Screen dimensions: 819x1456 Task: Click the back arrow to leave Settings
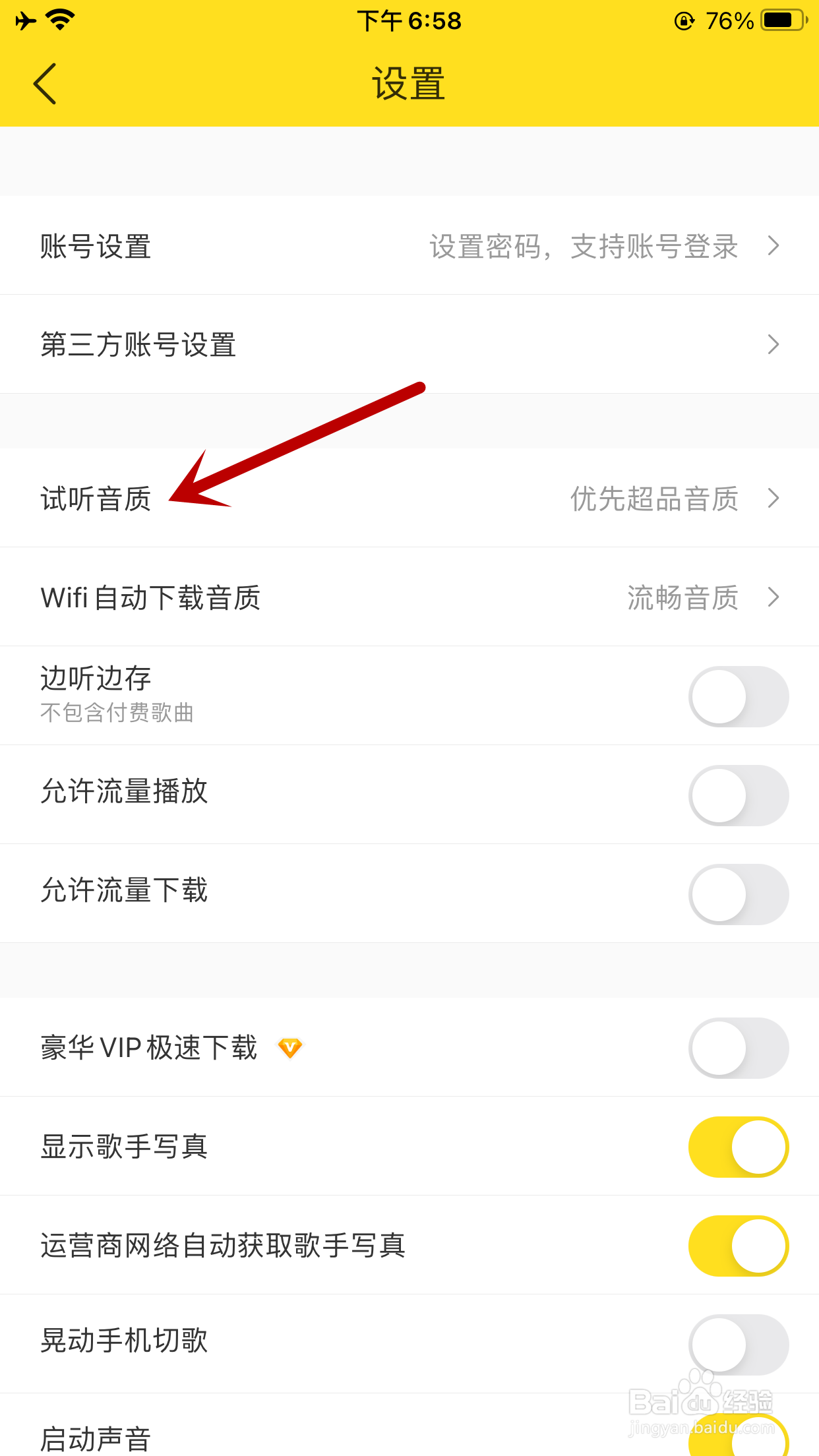coord(44,84)
